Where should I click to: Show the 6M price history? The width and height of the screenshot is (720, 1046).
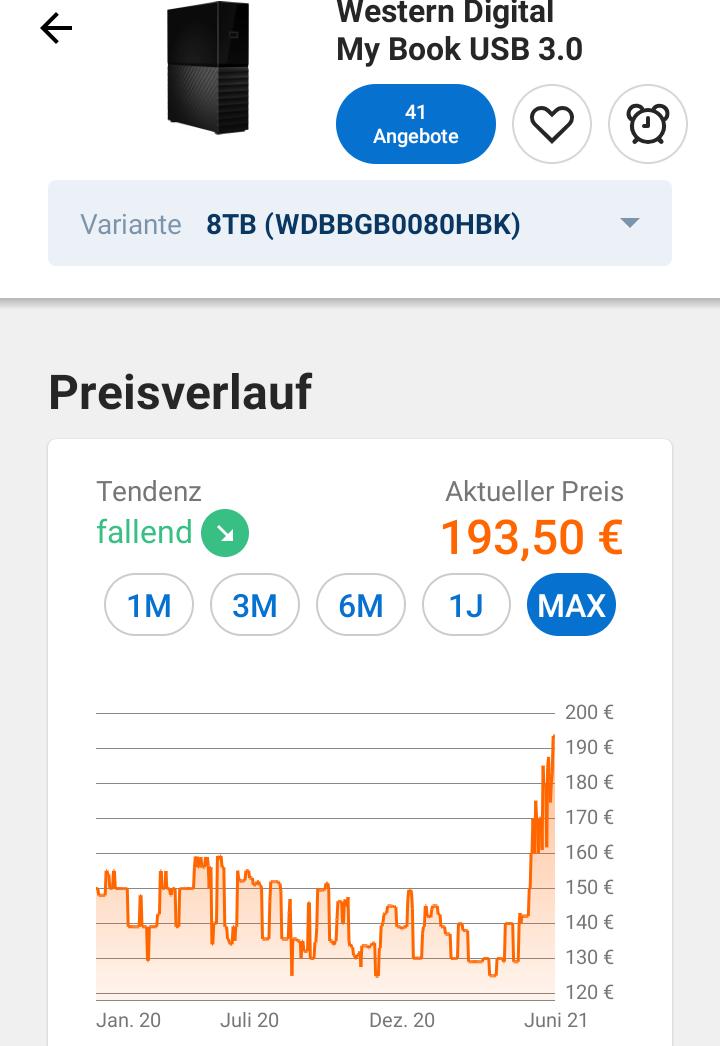[361, 605]
